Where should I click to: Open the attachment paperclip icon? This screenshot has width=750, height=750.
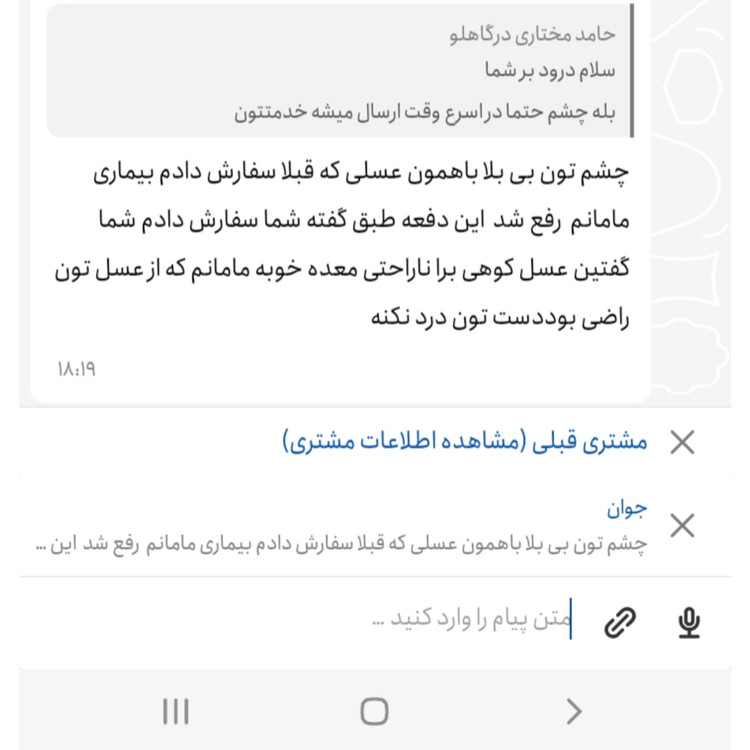[620, 622]
